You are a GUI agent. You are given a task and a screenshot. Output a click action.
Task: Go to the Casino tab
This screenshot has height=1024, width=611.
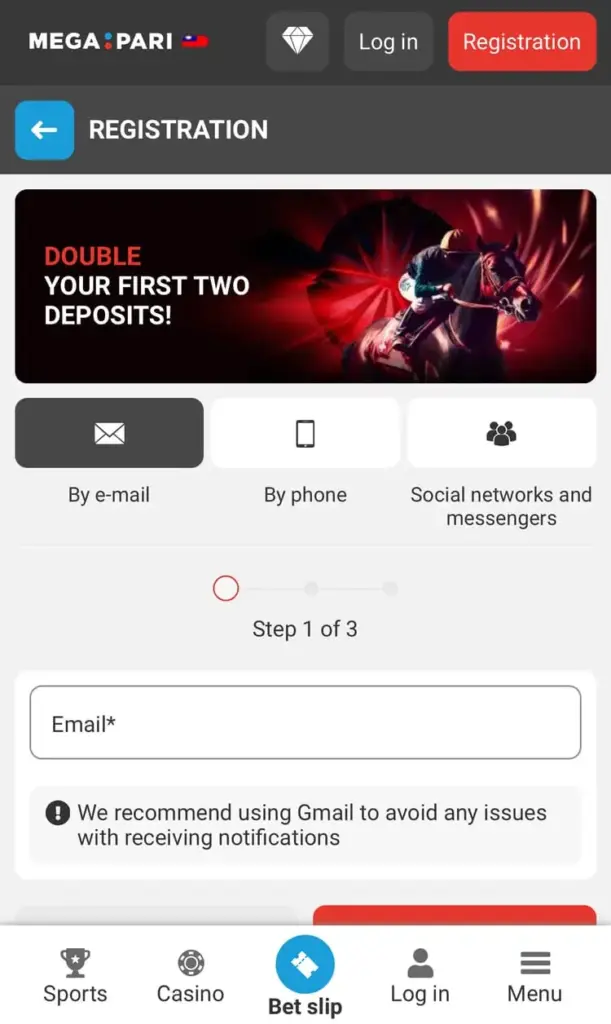point(190,976)
